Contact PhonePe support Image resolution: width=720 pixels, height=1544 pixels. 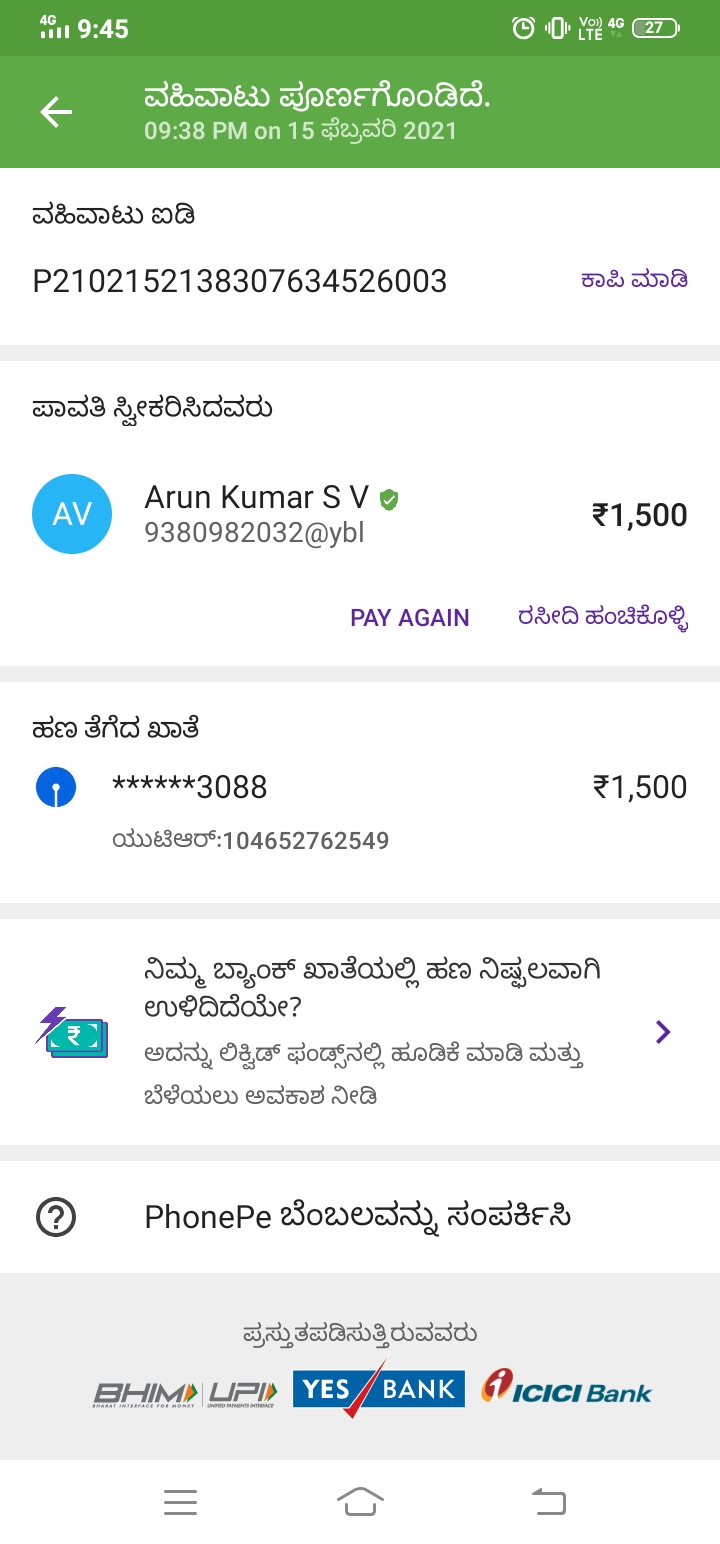coord(360,1217)
